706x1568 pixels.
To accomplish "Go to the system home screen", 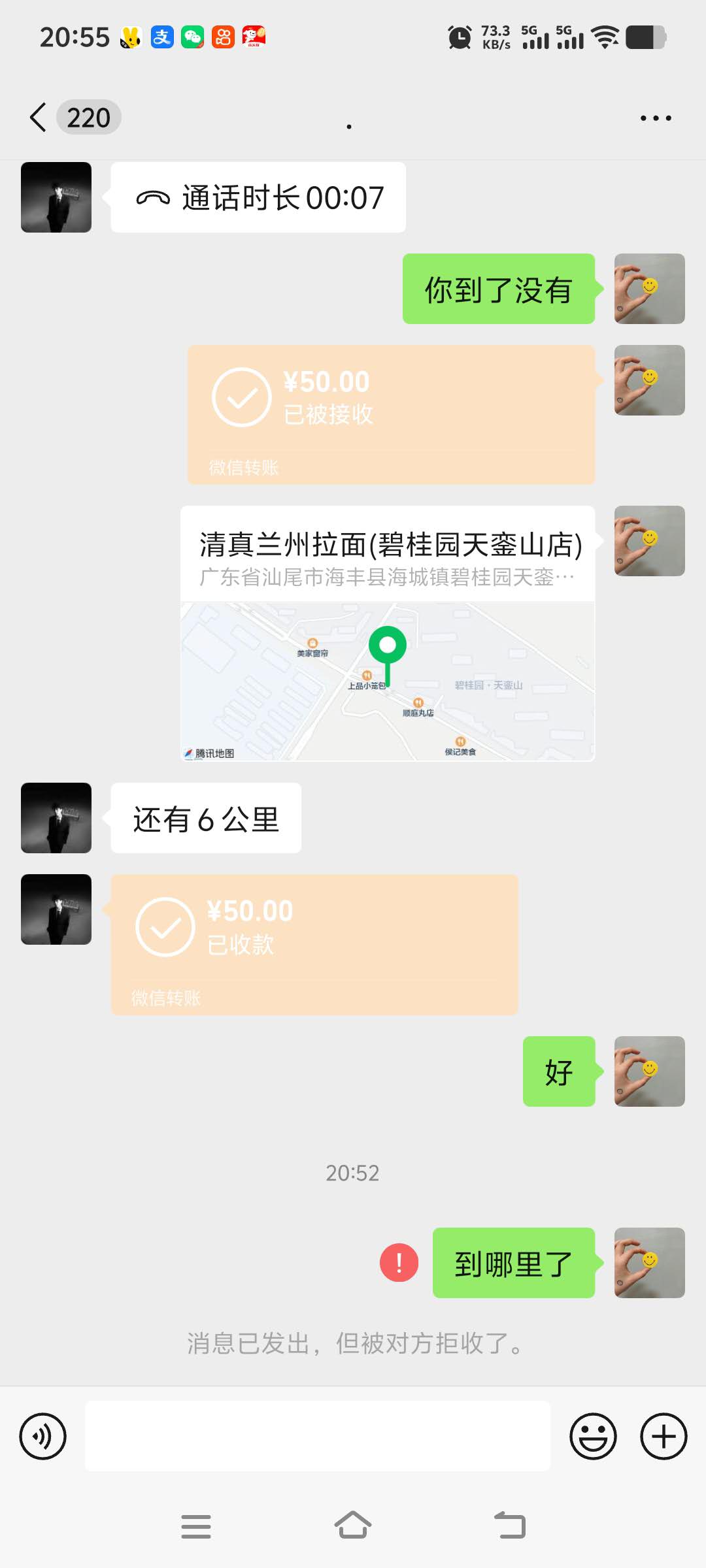I will (x=353, y=1526).
